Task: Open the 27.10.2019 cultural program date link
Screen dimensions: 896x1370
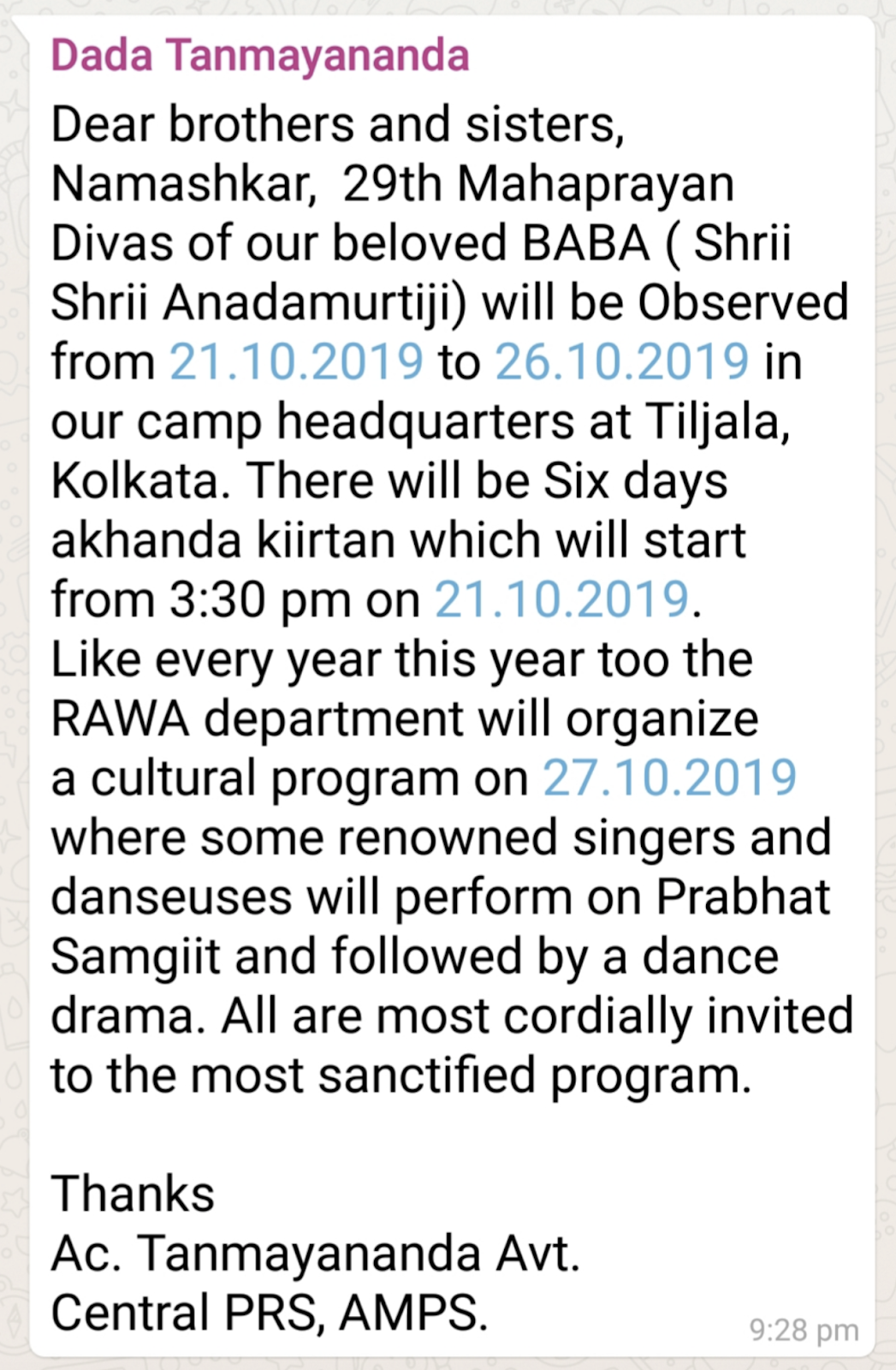Action: click(669, 777)
